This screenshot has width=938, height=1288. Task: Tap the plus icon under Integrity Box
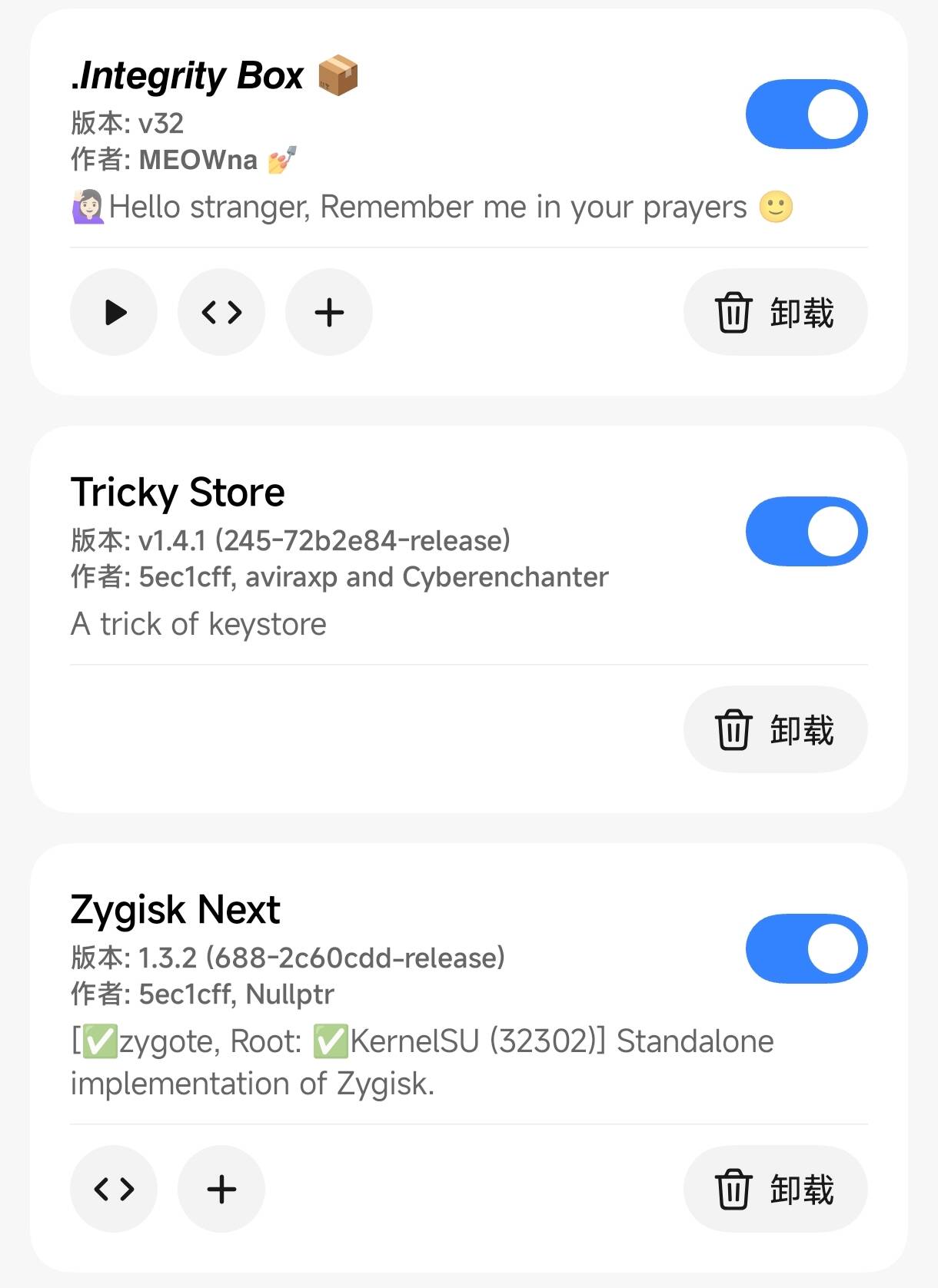coord(329,312)
